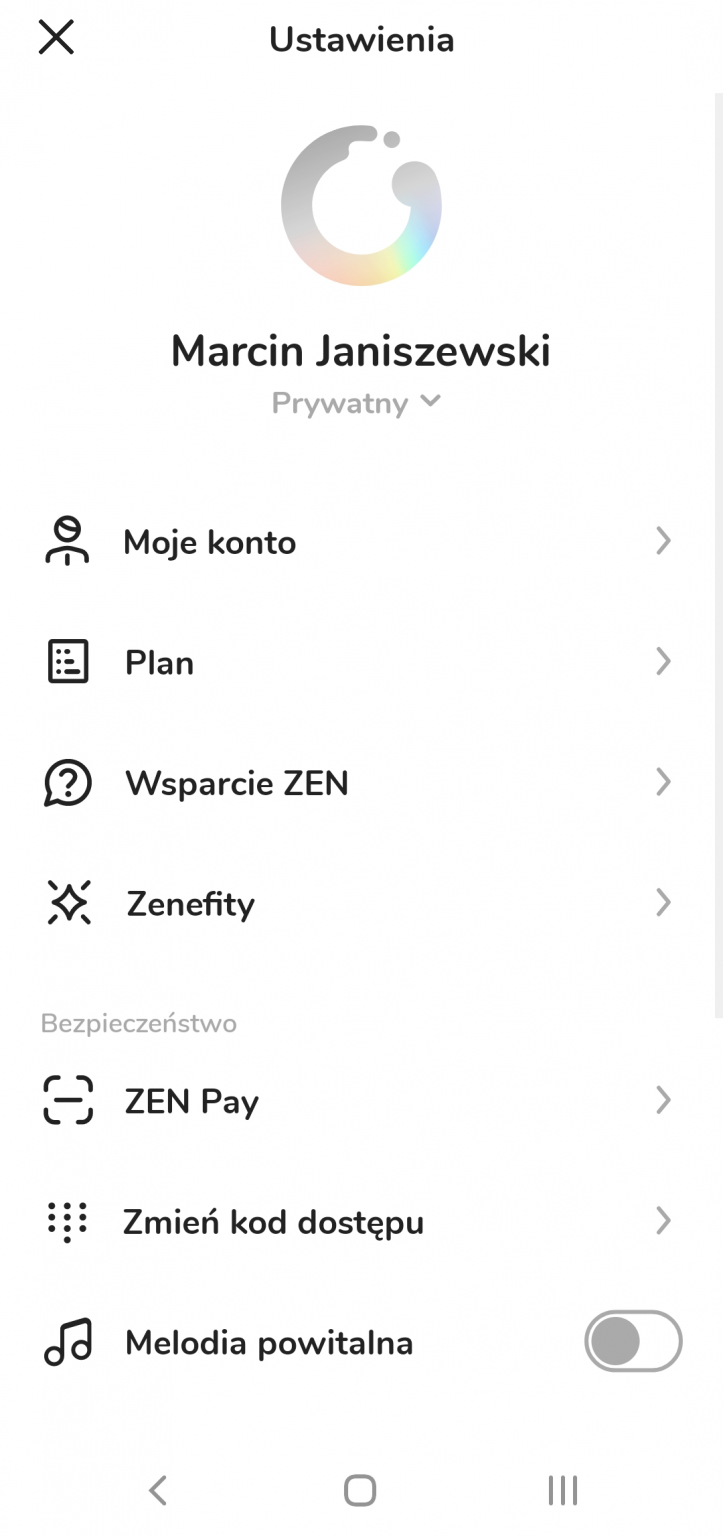Screen dimensions: 723x1536
Task: Expand the Prywatny account selector
Action: click(x=357, y=401)
